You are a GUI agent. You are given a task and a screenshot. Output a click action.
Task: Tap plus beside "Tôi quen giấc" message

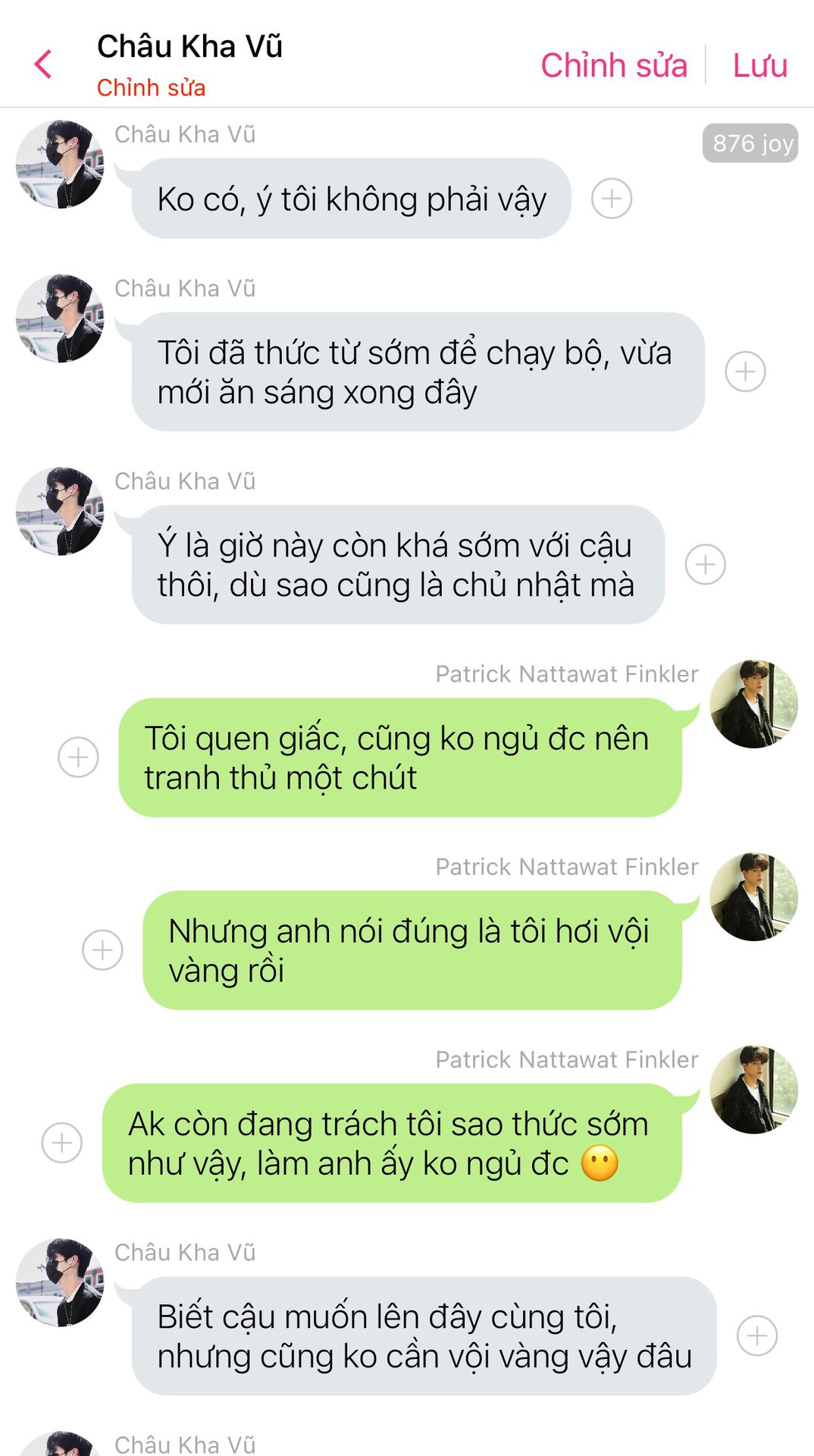click(x=79, y=757)
